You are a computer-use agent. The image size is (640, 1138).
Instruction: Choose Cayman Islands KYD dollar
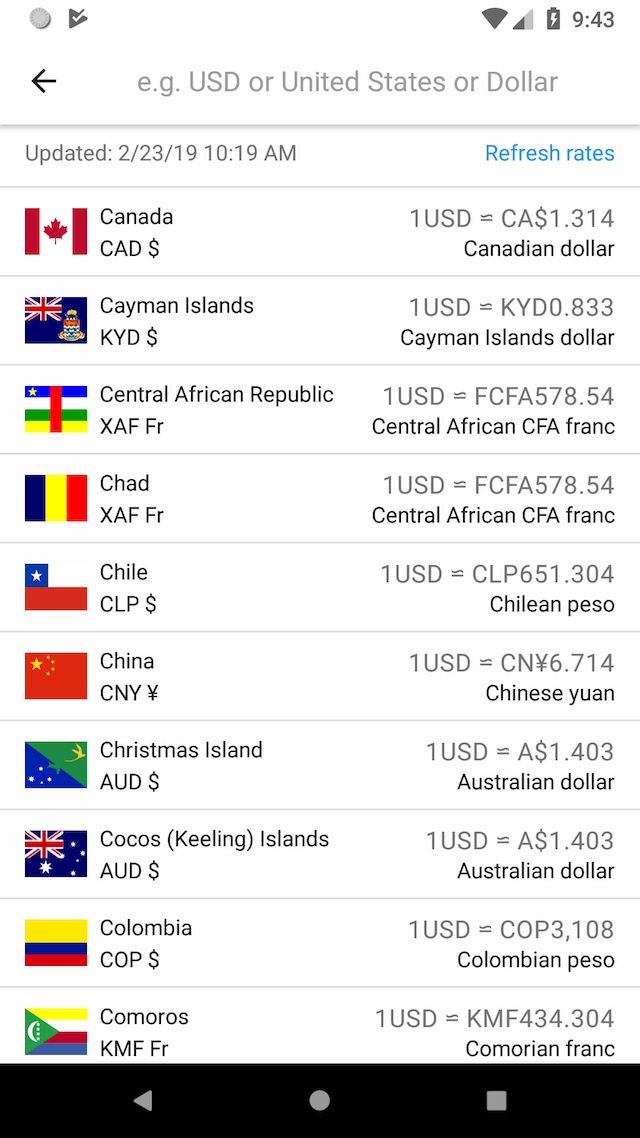[320, 321]
